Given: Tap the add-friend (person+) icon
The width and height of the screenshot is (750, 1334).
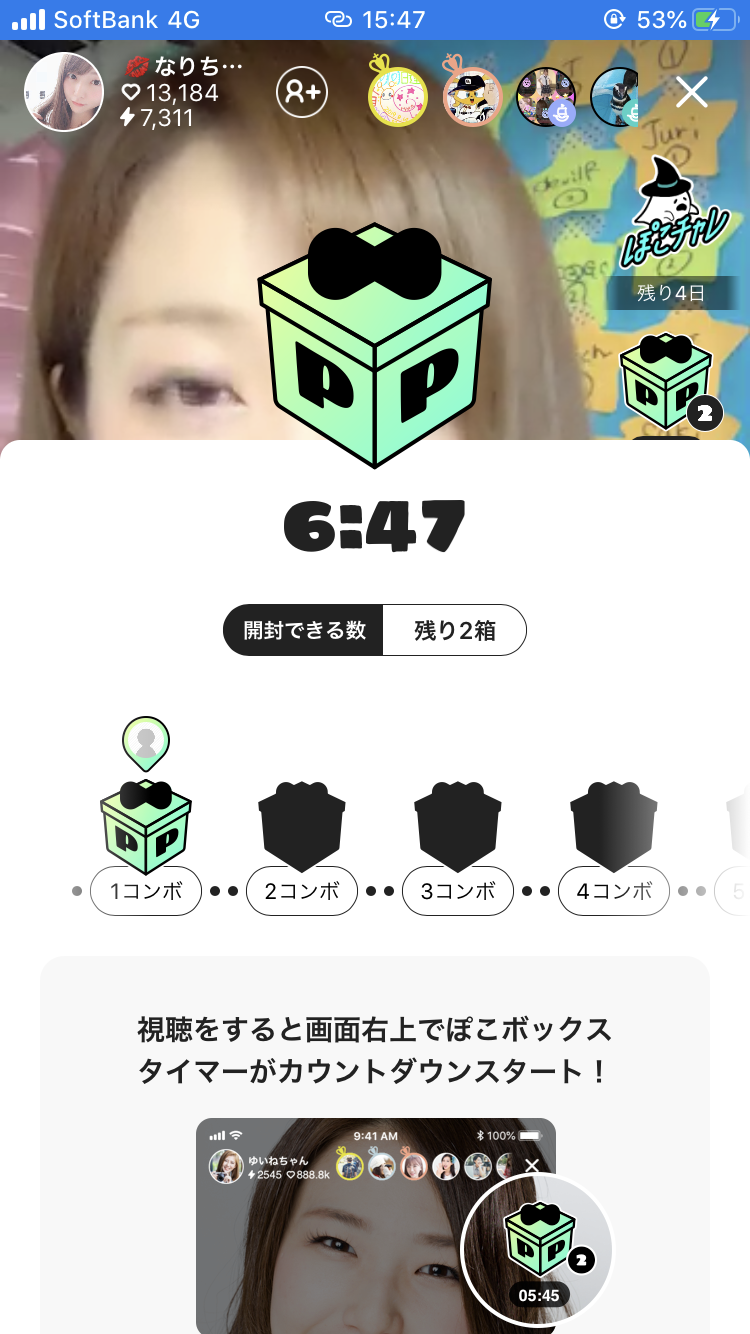Looking at the screenshot, I should (x=302, y=92).
